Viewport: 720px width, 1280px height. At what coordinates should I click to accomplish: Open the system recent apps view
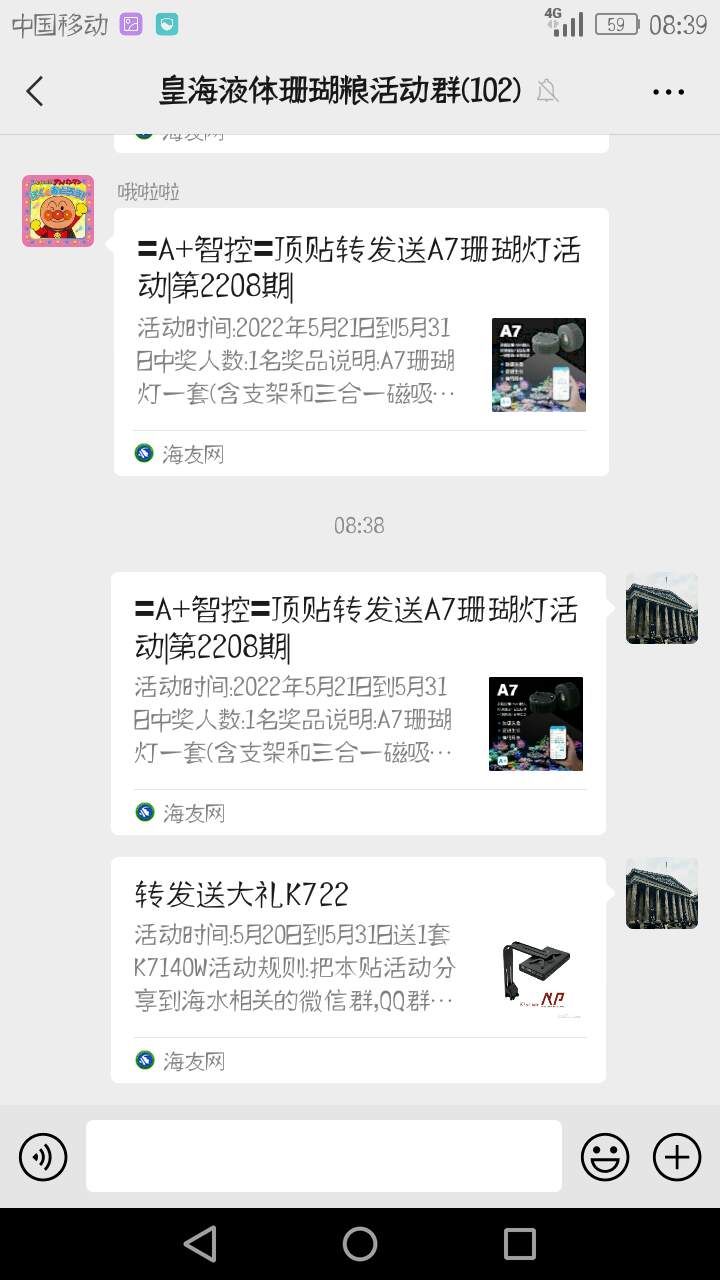coord(520,1244)
